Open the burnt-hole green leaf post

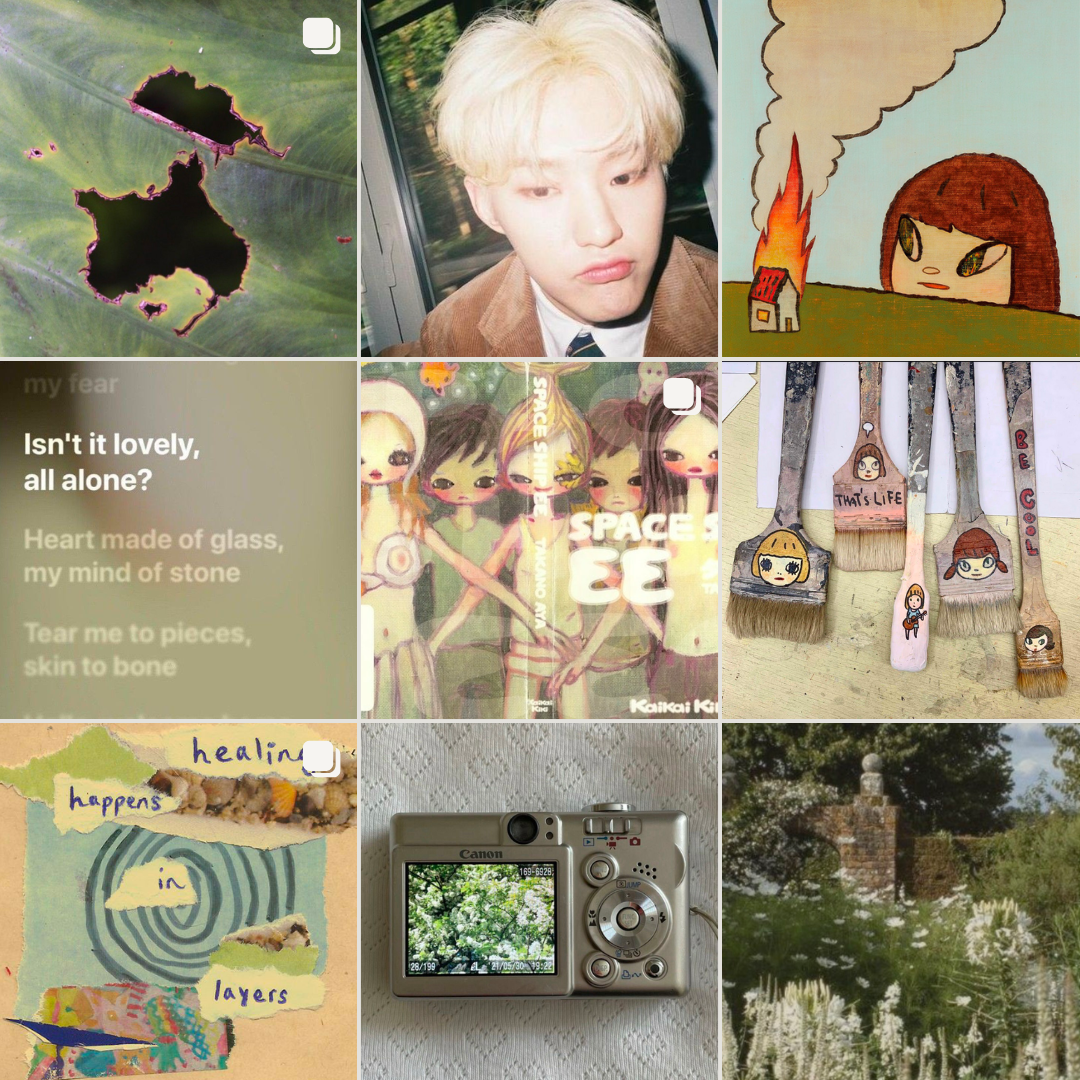click(x=178, y=178)
